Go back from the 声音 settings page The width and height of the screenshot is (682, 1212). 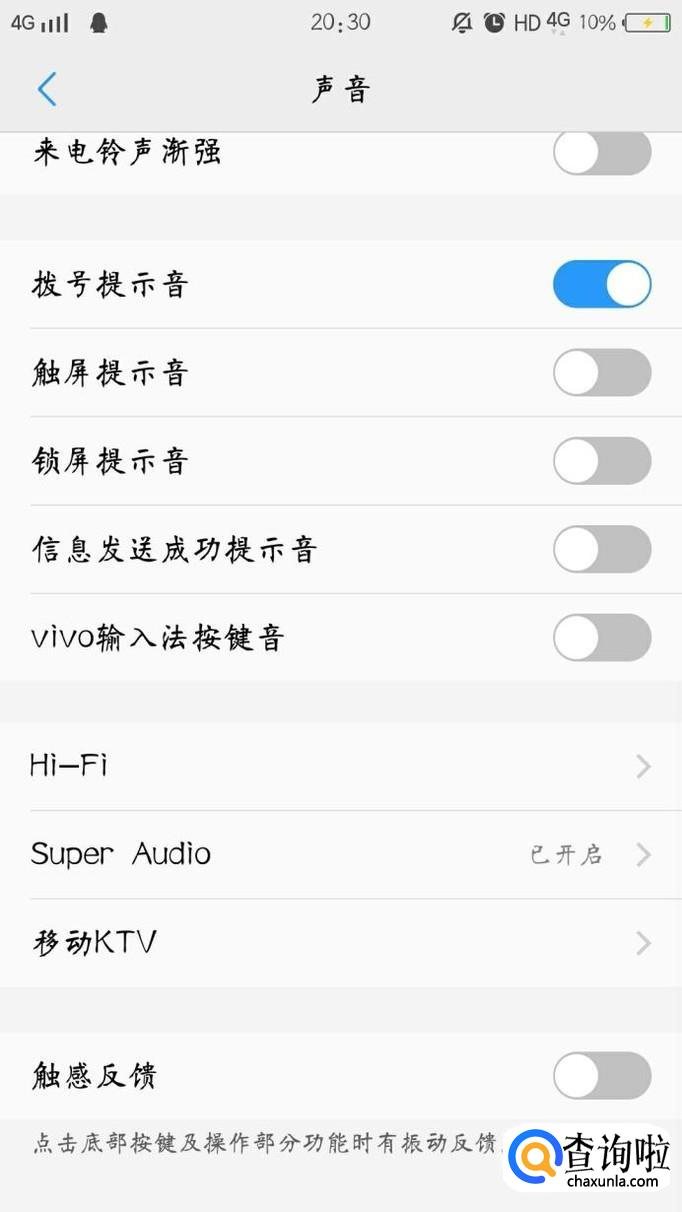(x=46, y=89)
